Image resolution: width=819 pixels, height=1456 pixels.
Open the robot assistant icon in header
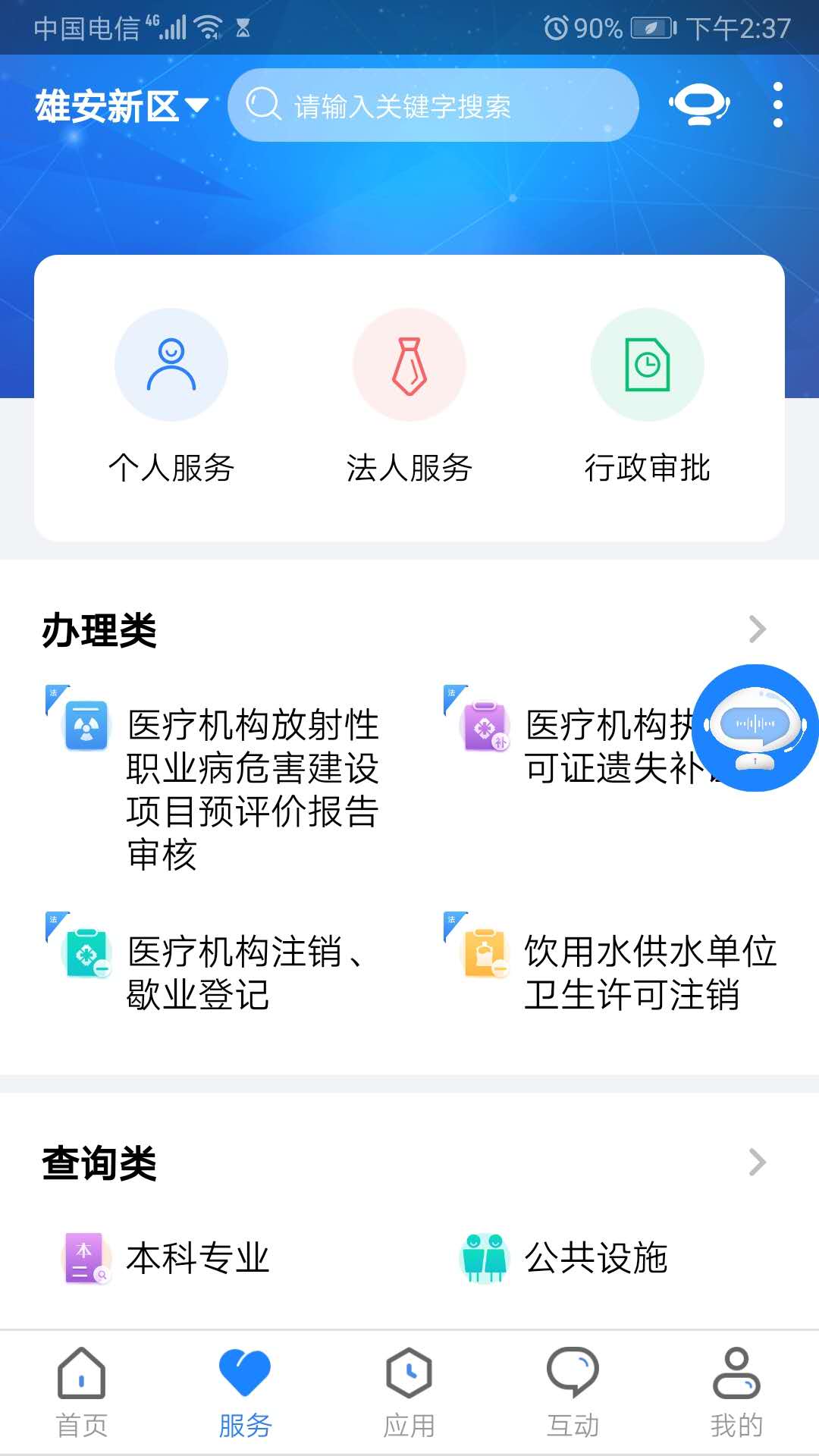(x=698, y=105)
